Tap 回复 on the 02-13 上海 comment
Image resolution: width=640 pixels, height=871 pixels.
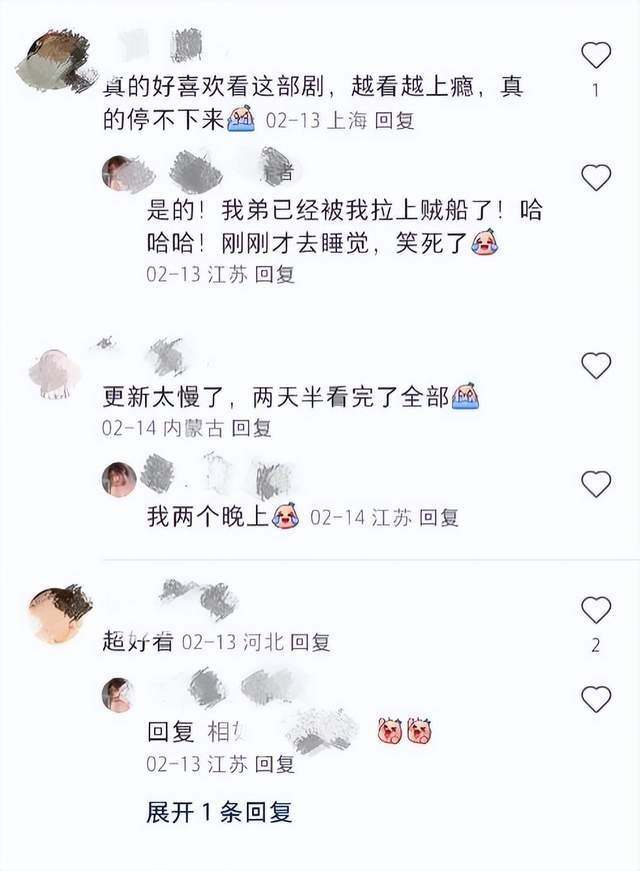(394, 122)
